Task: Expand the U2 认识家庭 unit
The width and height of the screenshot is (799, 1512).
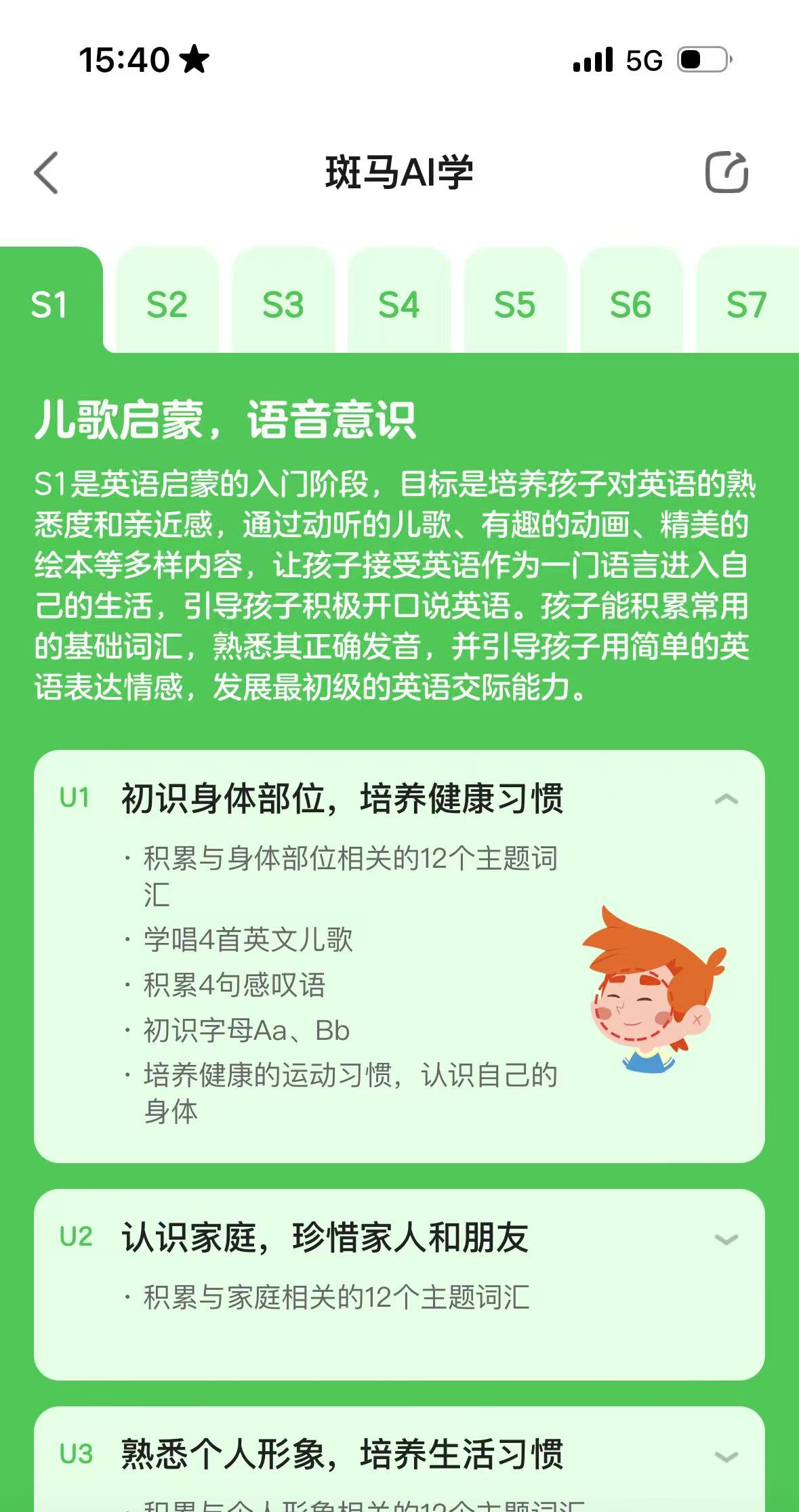Action: click(726, 1240)
